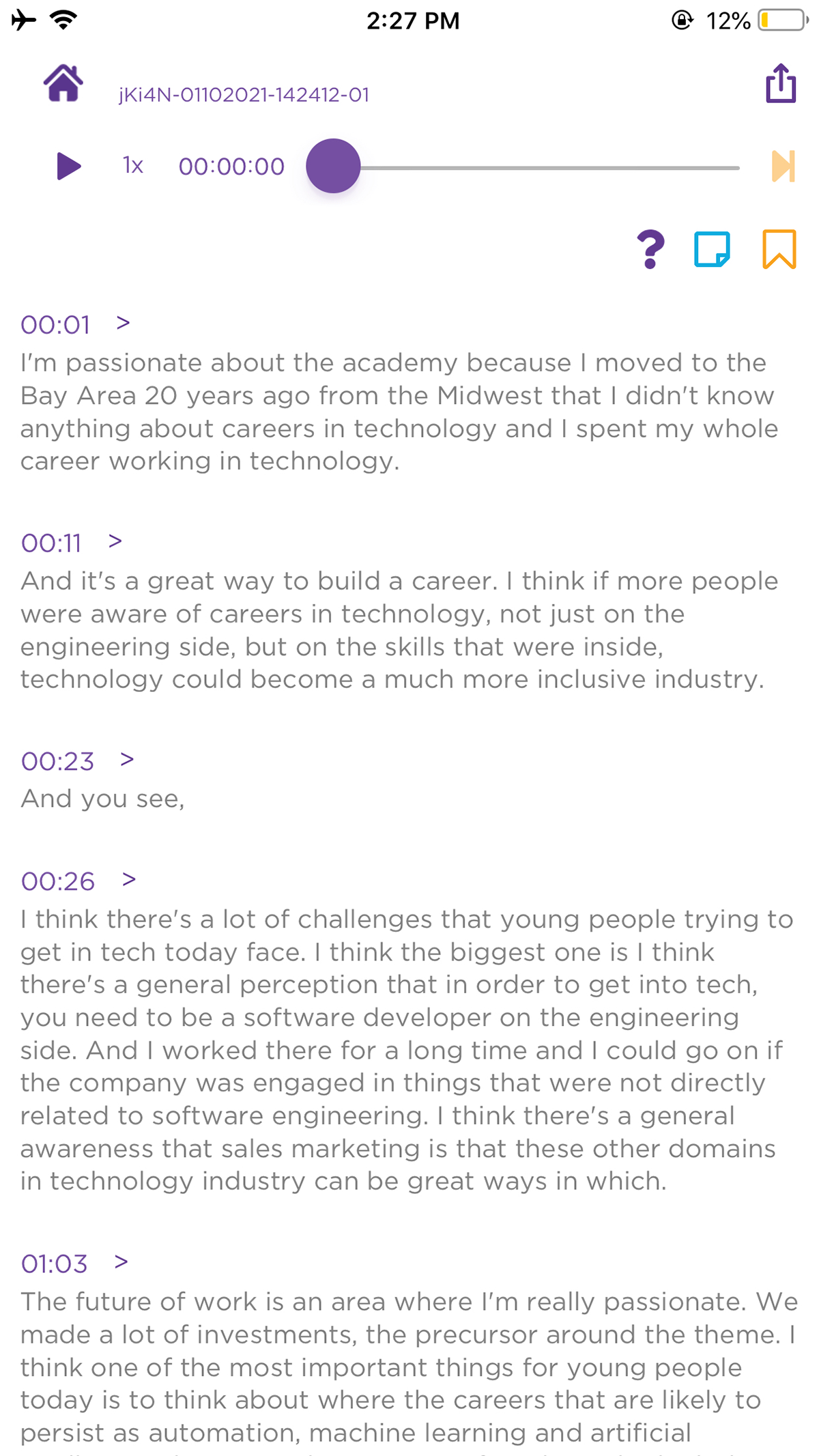819x1456 pixels.
Task: Expand the 00:11 transcript segment
Action: (x=115, y=541)
